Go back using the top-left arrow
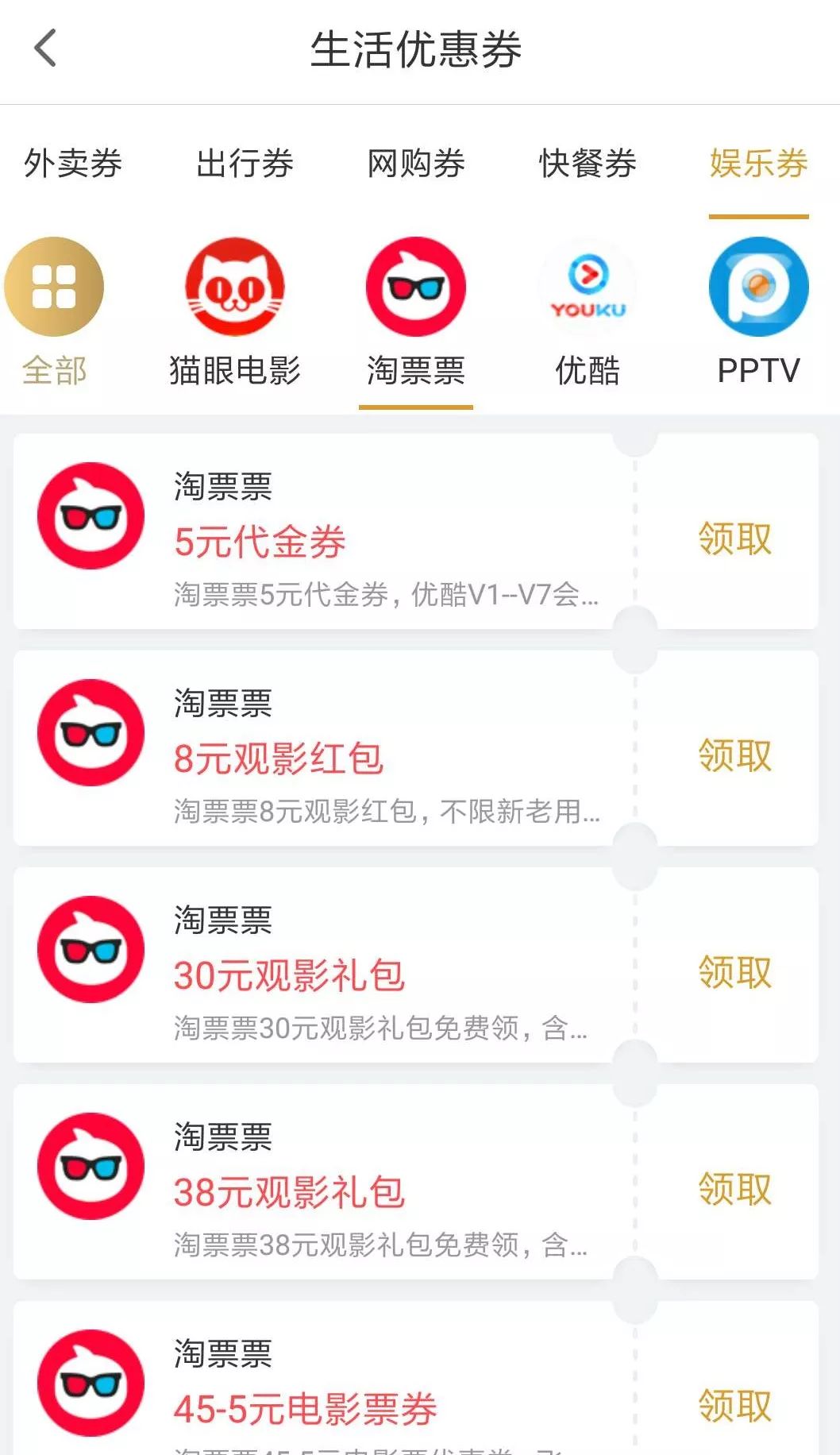This screenshot has width=840, height=1455. [45, 48]
